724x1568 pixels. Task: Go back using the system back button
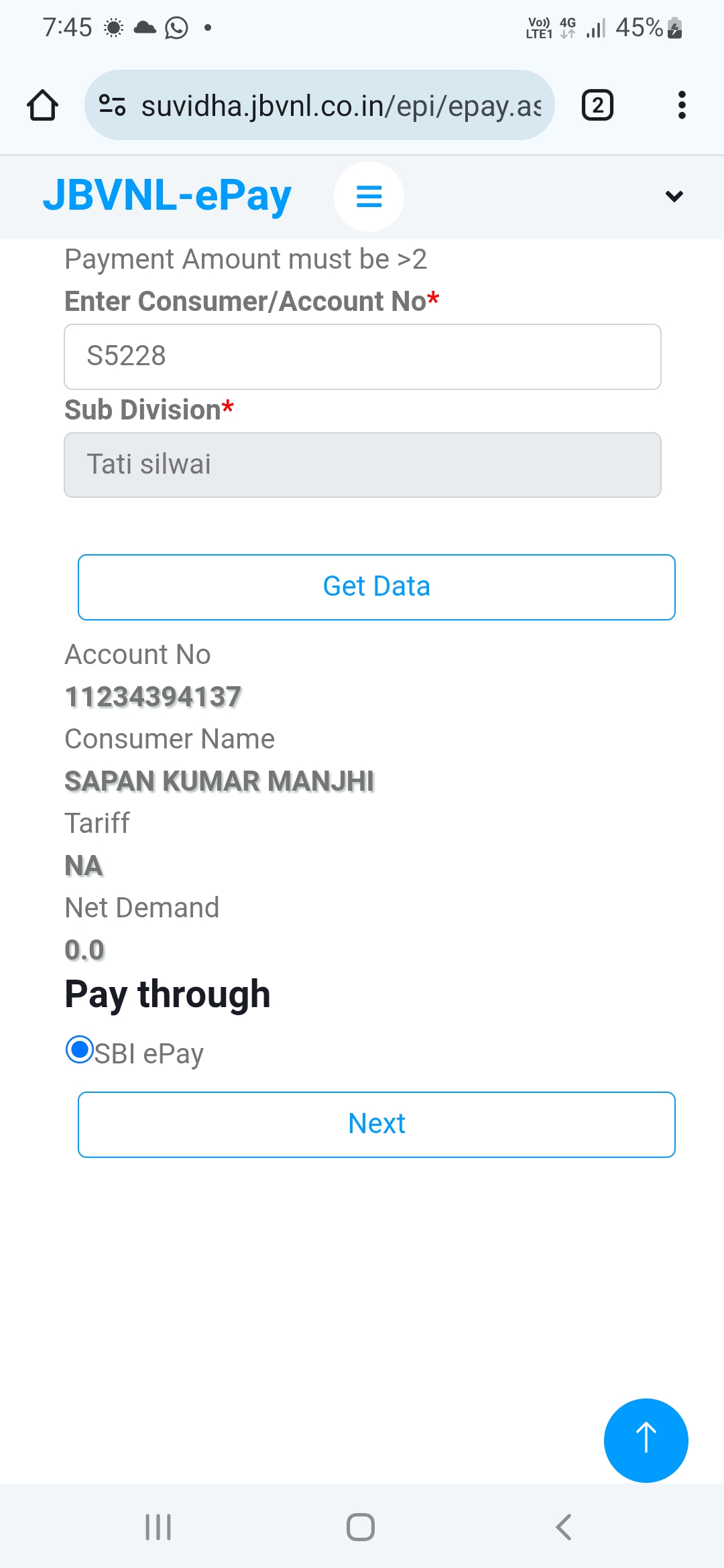[x=563, y=1527]
